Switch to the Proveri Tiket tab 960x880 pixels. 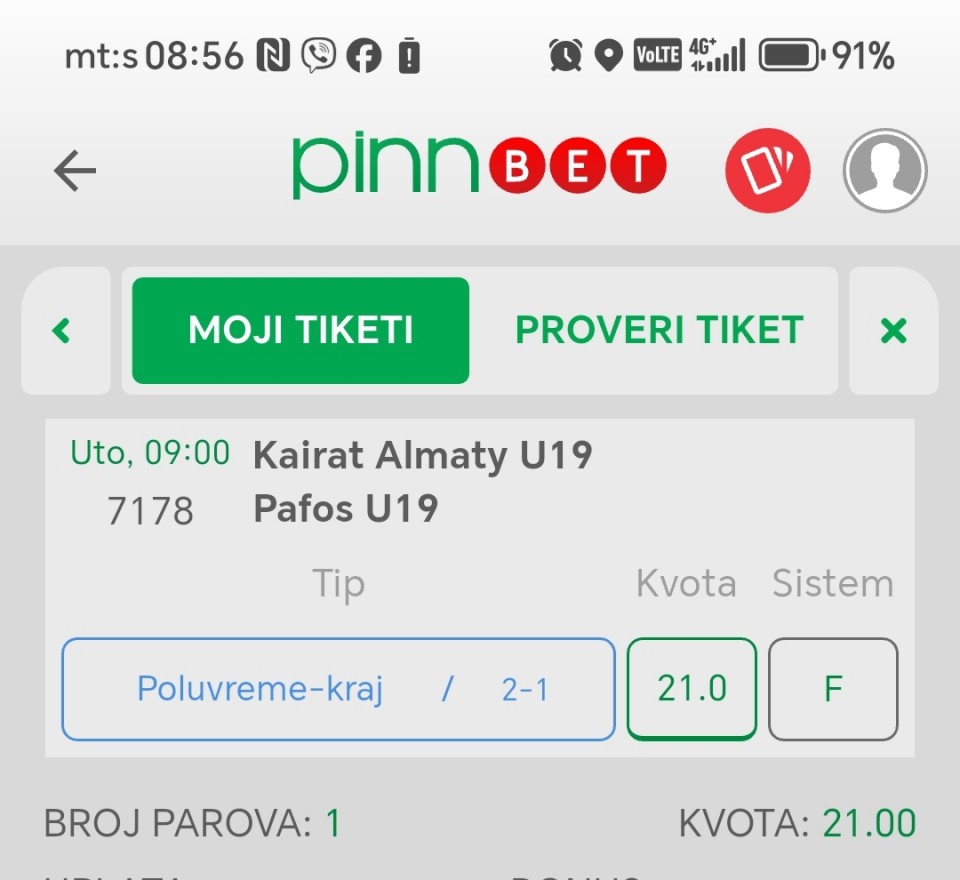[x=659, y=330]
